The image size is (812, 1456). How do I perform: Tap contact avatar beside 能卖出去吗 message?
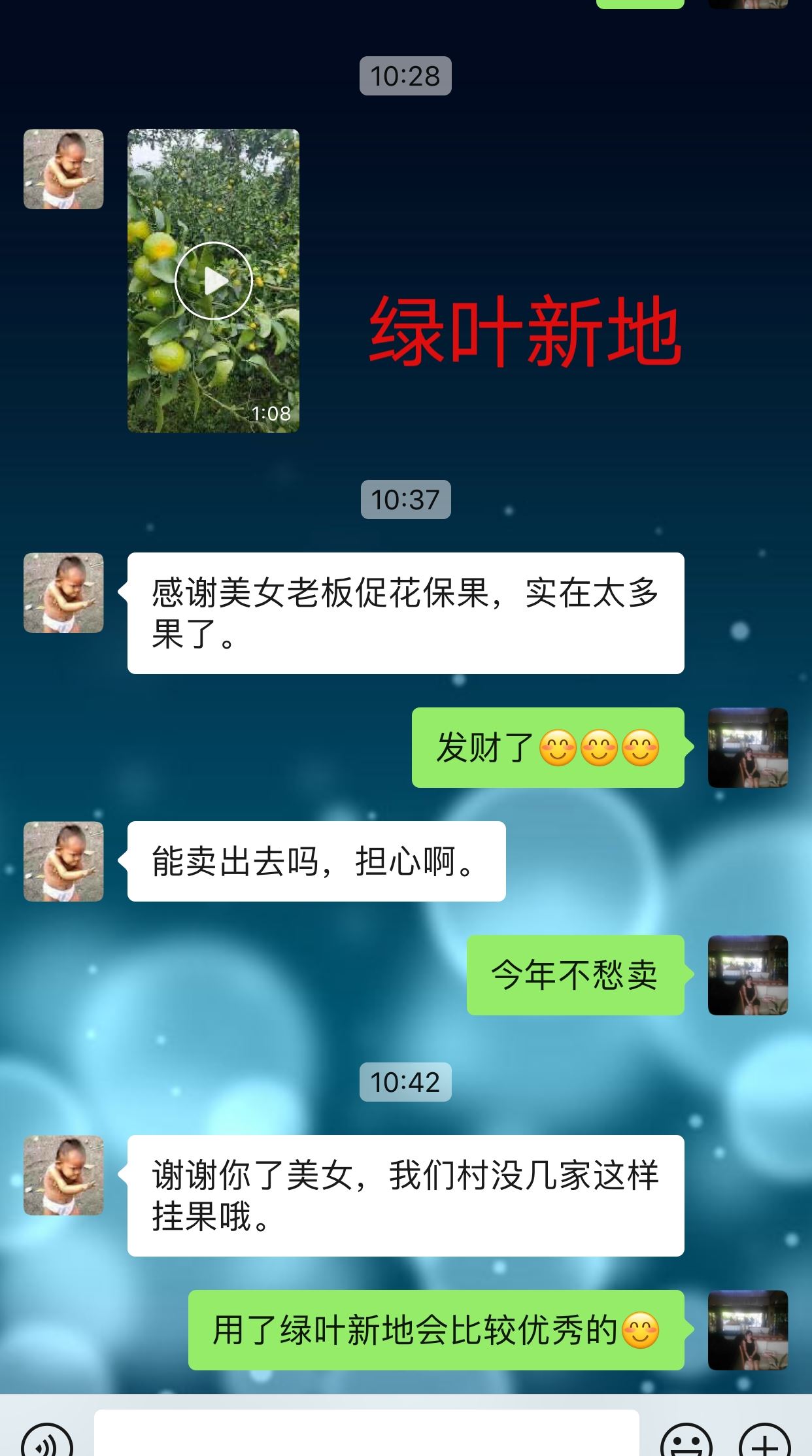63,861
